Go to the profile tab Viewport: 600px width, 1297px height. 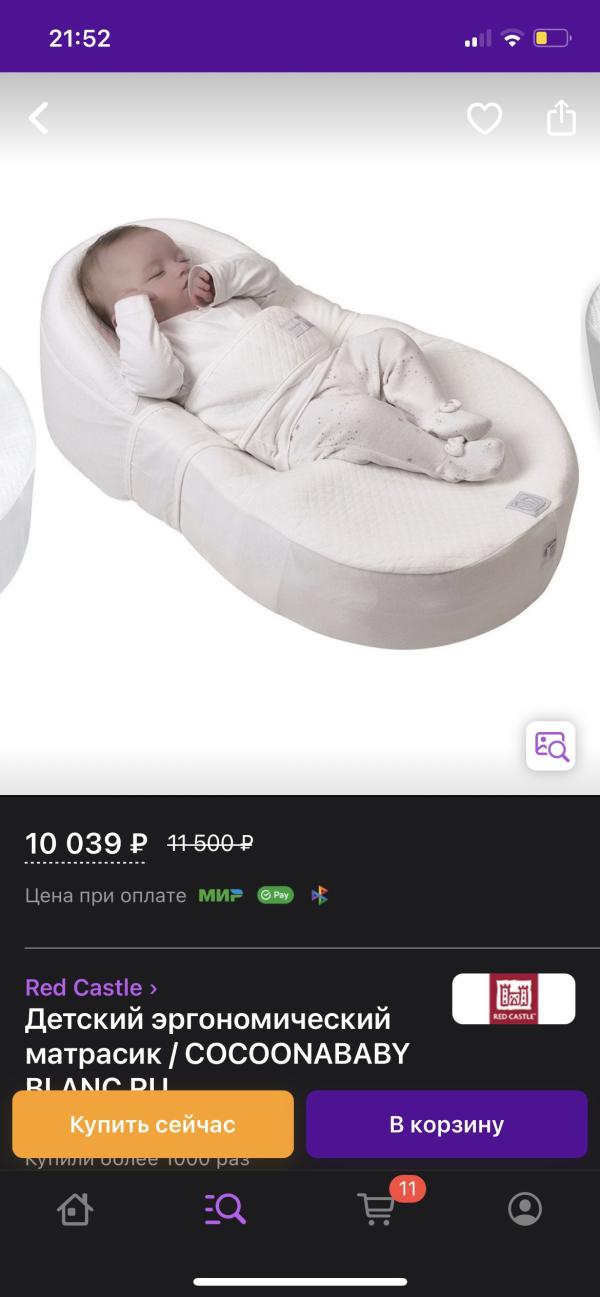524,1209
